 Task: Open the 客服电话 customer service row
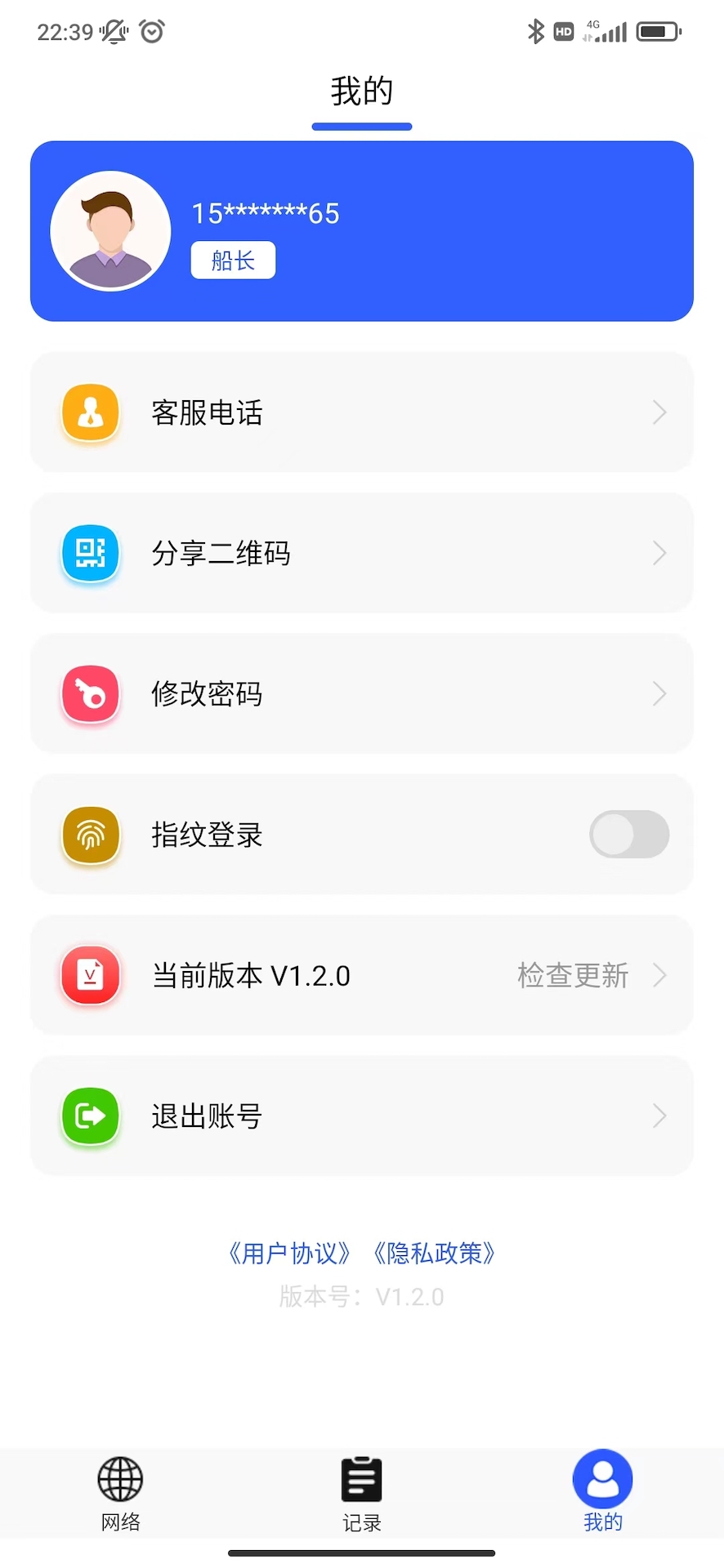pyautogui.click(x=361, y=412)
